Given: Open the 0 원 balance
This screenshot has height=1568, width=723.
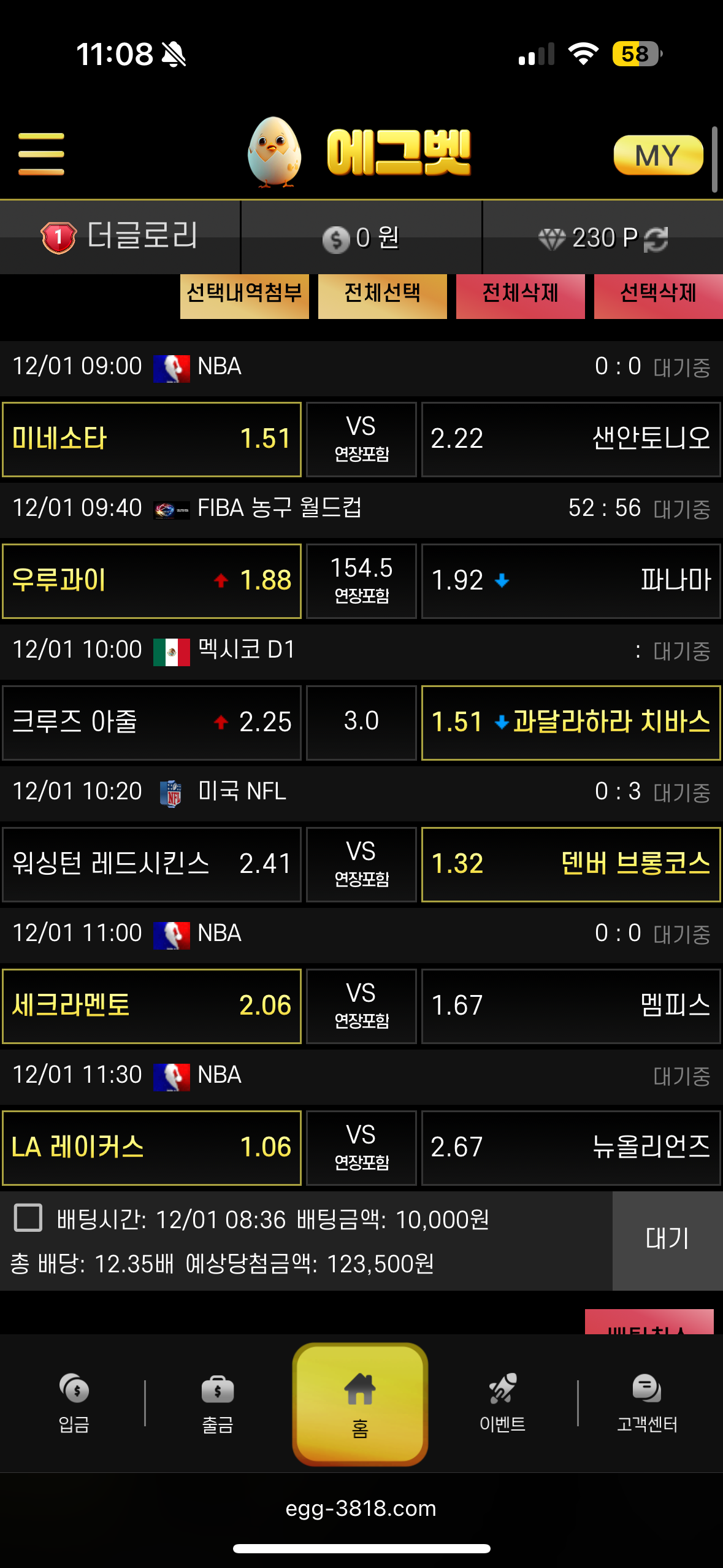Looking at the screenshot, I should click(x=362, y=238).
